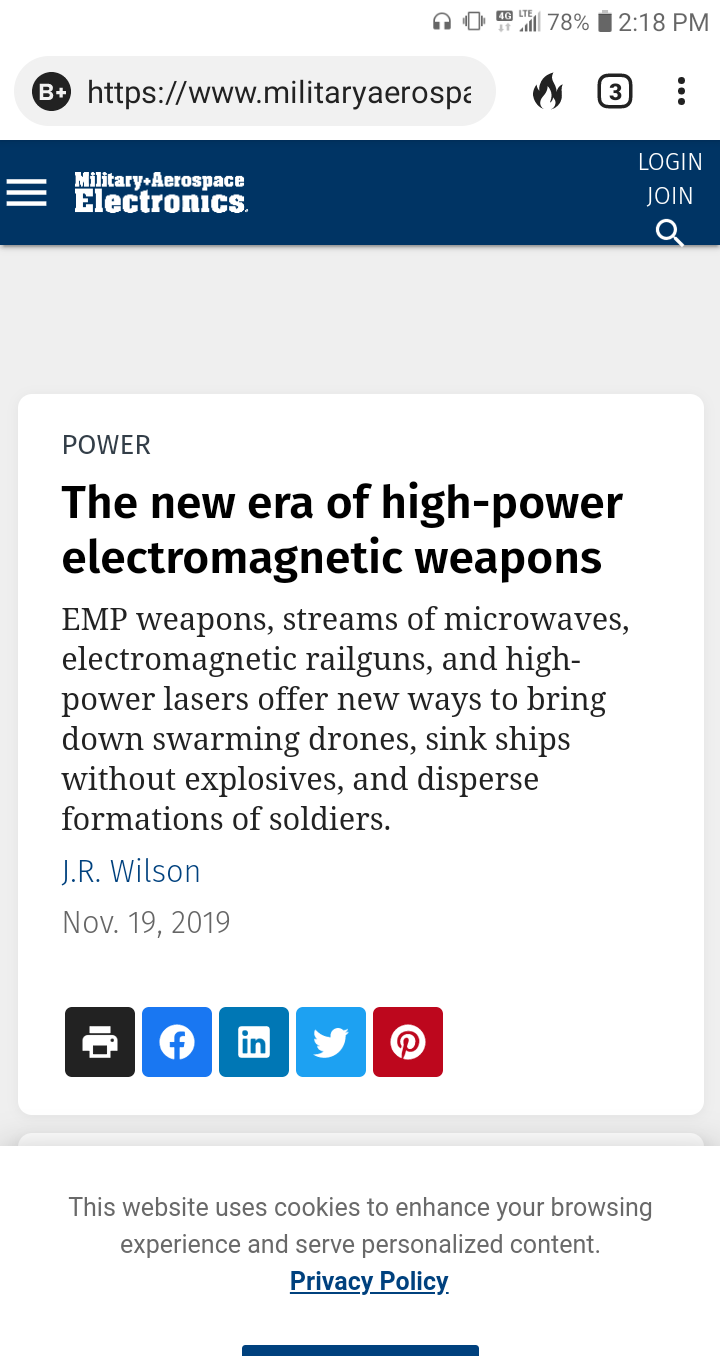The image size is (720, 1356).
Task: Print this article
Action: [x=100, y=1042]
